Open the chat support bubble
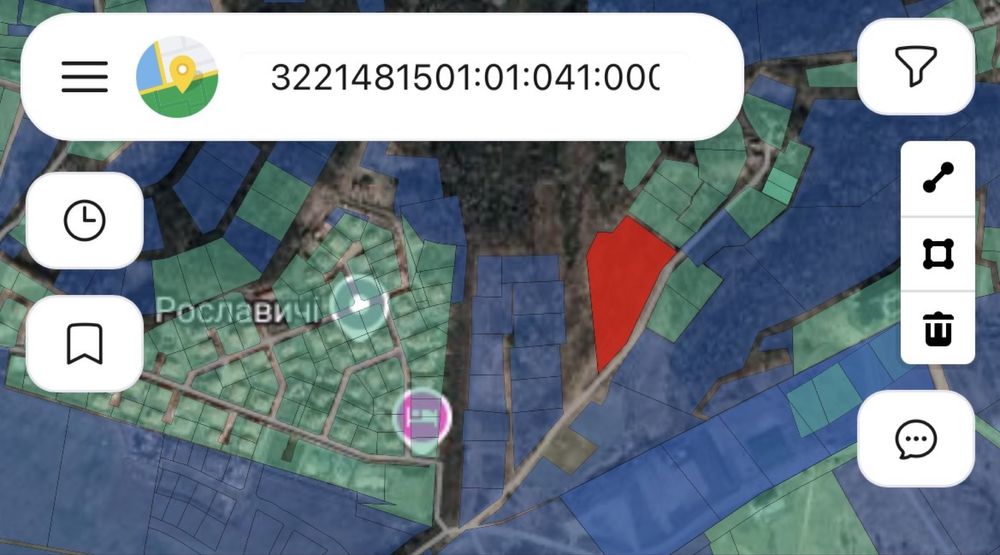The image size is (1000, 555). tap(916, 438)
